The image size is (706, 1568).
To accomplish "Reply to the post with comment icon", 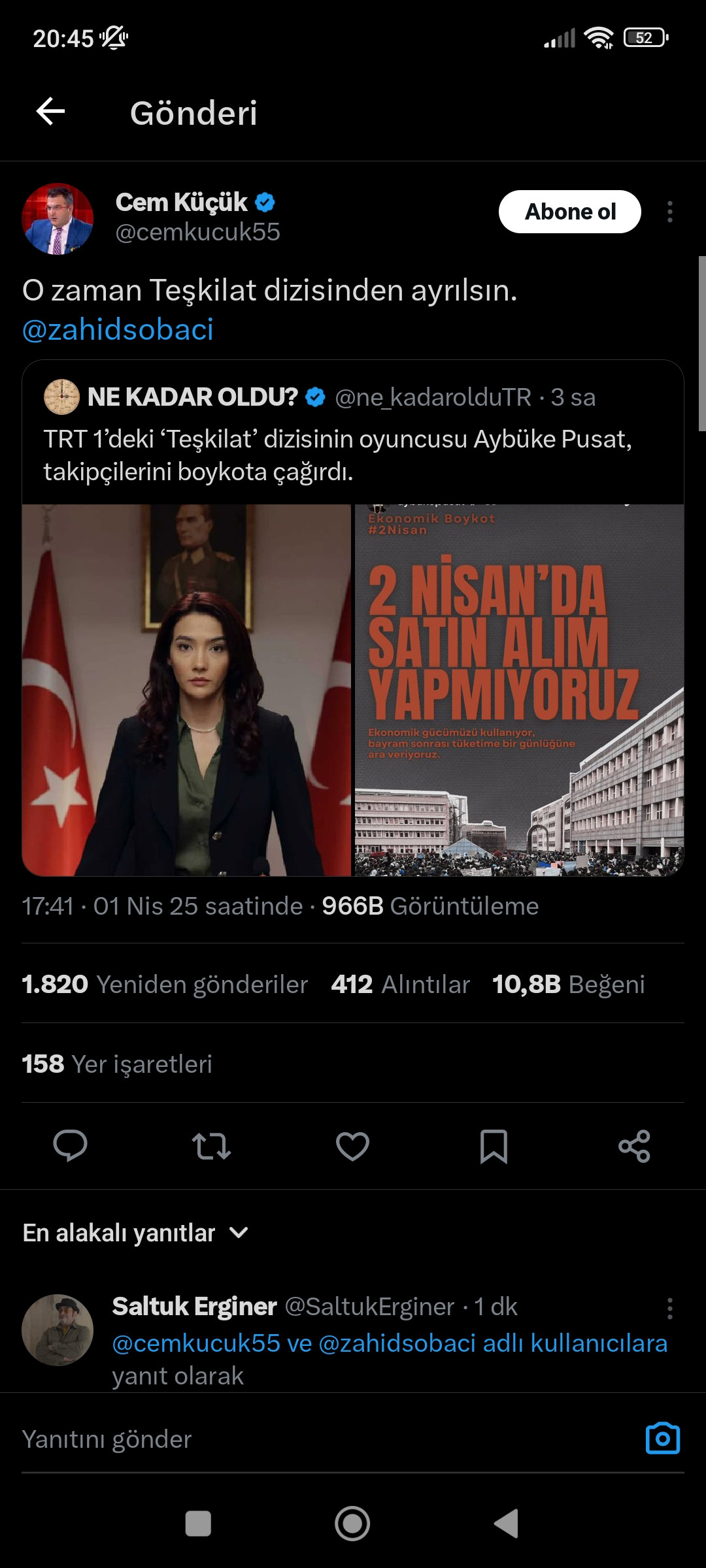I will pos(70,1146).
